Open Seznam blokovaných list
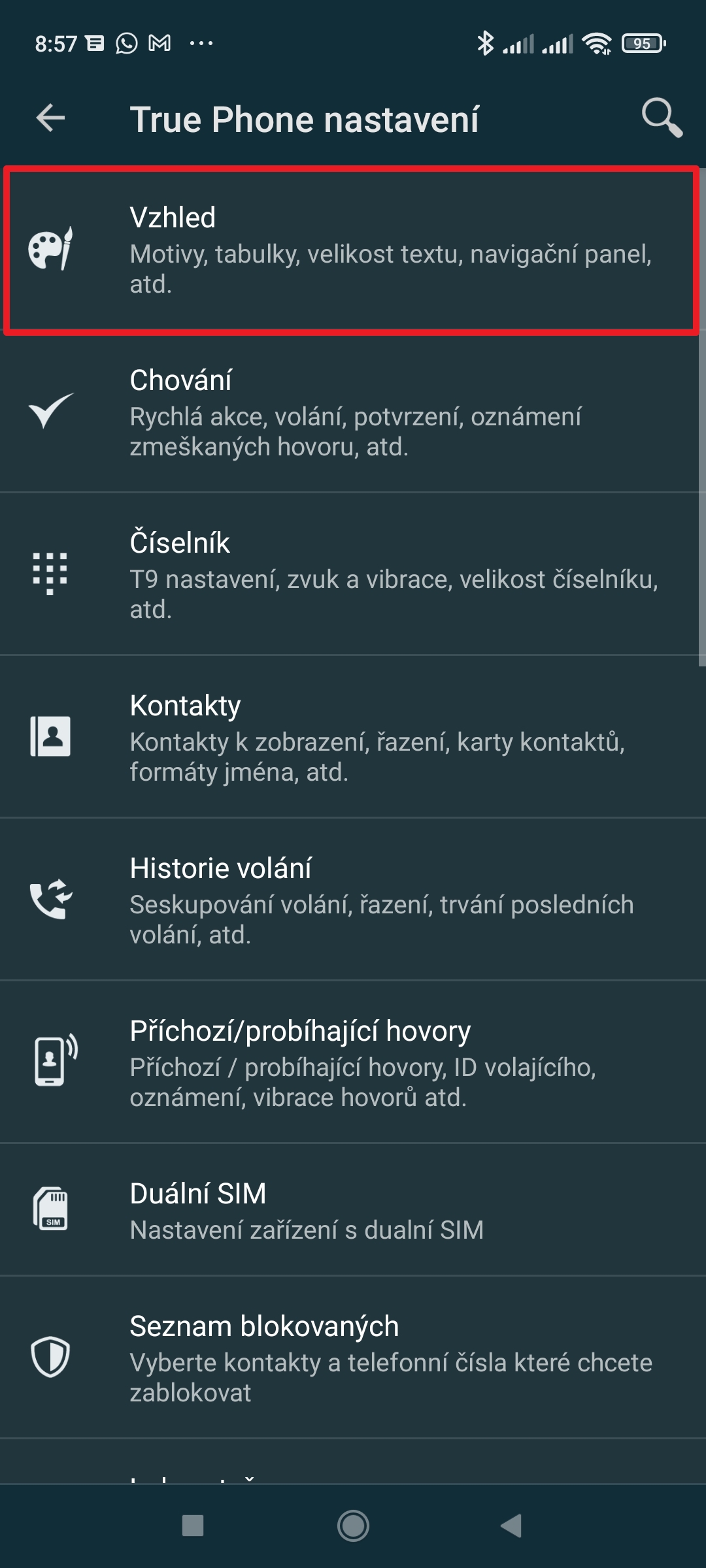The image size is (706, 1568). 352,1358
